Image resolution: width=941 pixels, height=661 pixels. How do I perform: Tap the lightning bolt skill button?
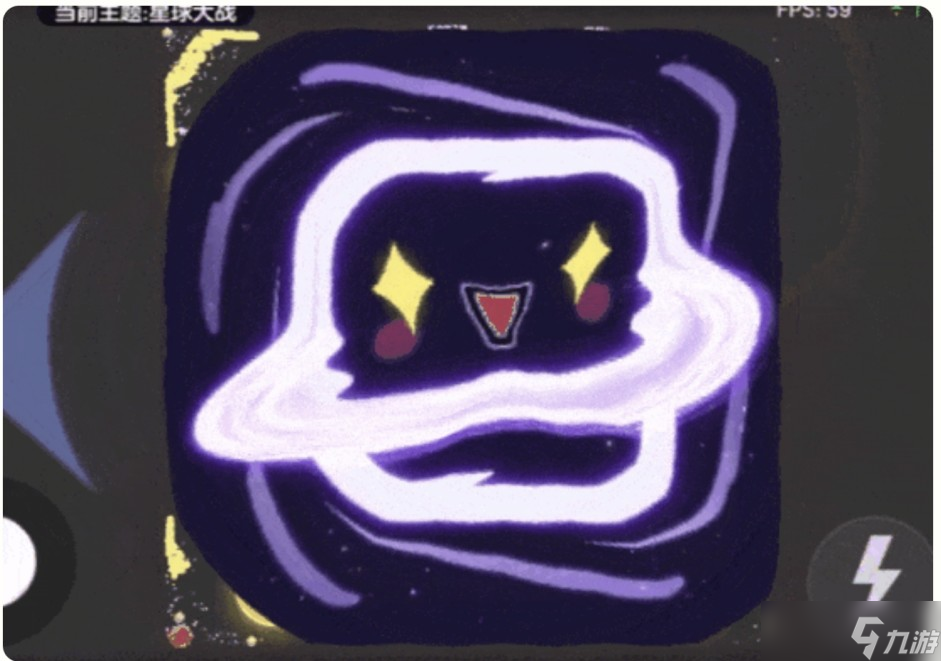[872, 570]
